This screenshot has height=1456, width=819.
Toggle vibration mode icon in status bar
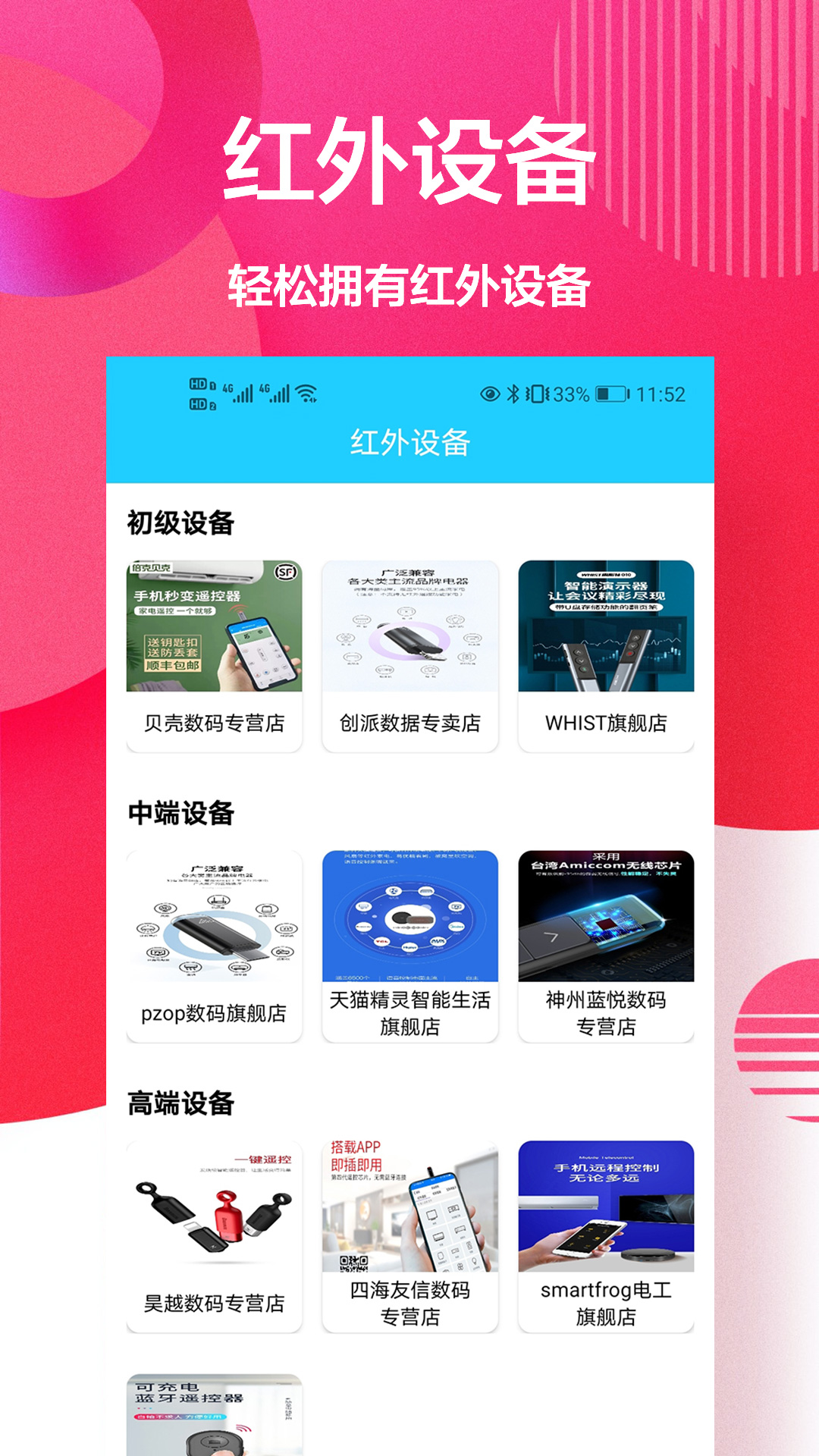537,393
